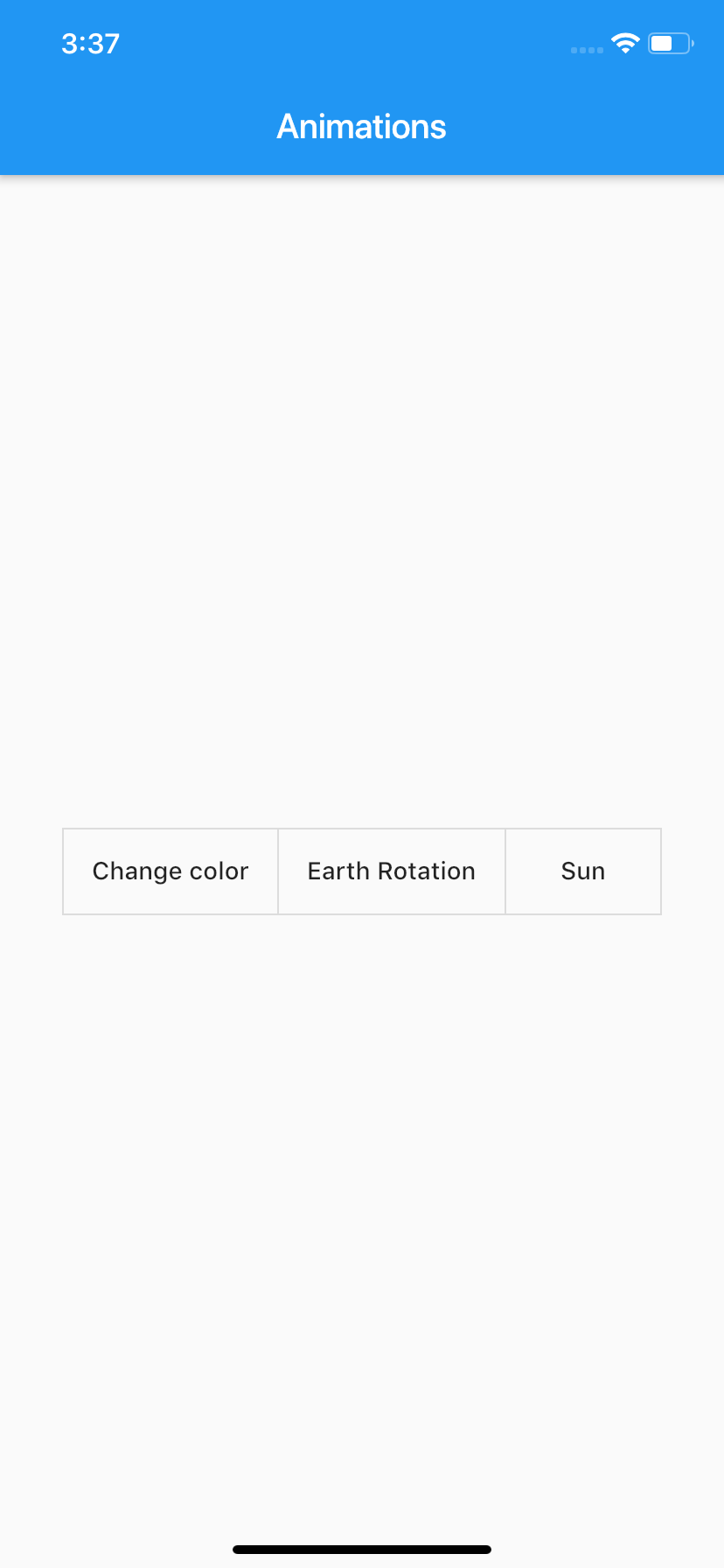Select the Earth Rotation option

(x=392, y=871)
